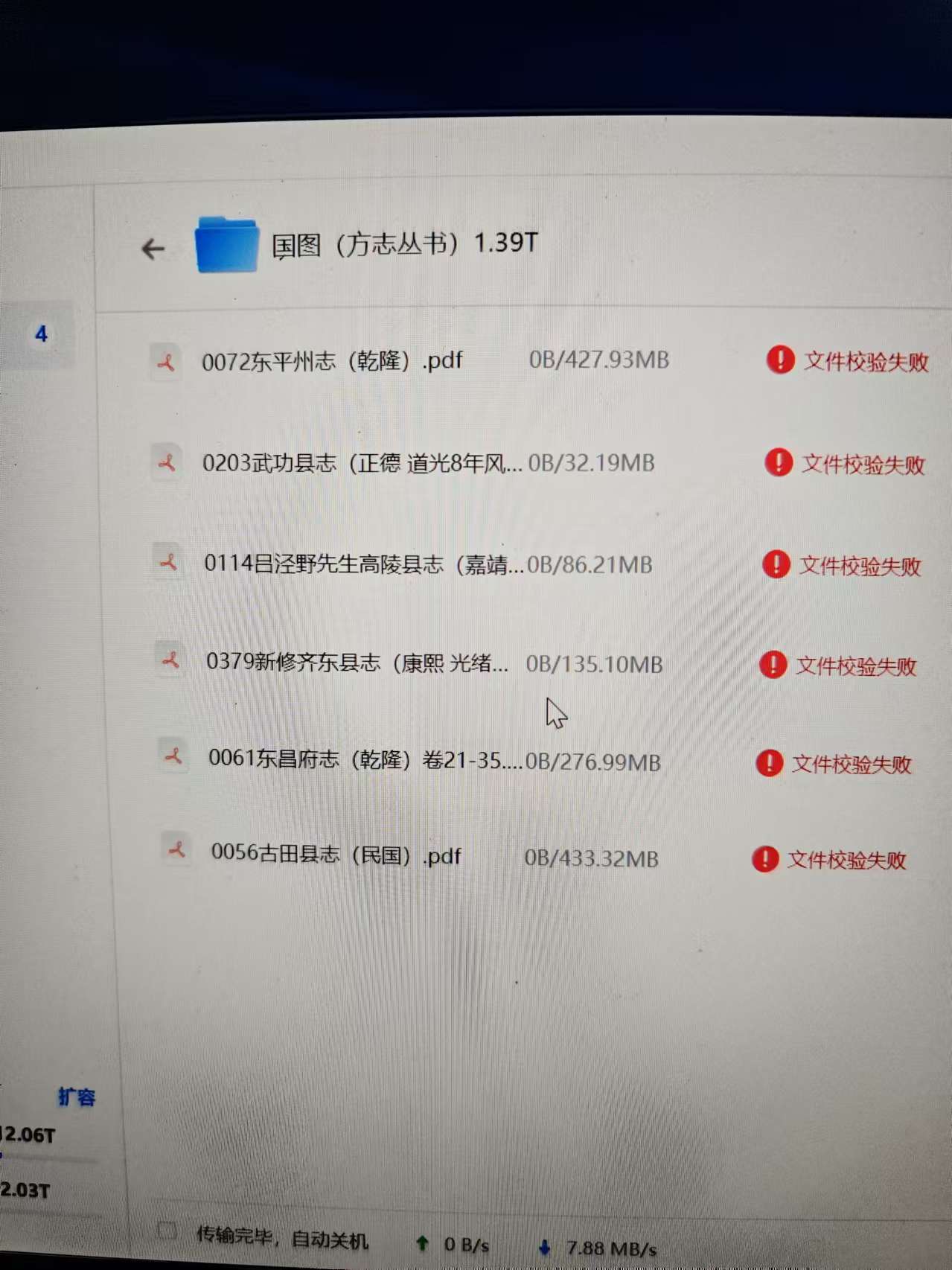
Task: Select the 0203武功县志 file row
Action: (361, 463)
